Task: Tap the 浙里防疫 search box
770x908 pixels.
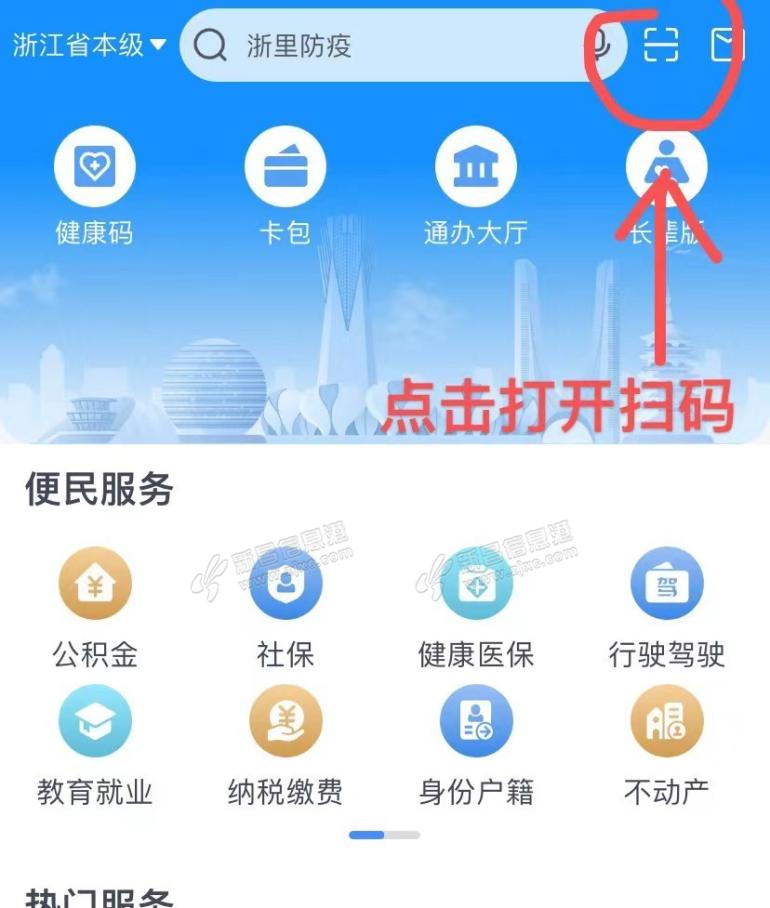Action: 382,45
